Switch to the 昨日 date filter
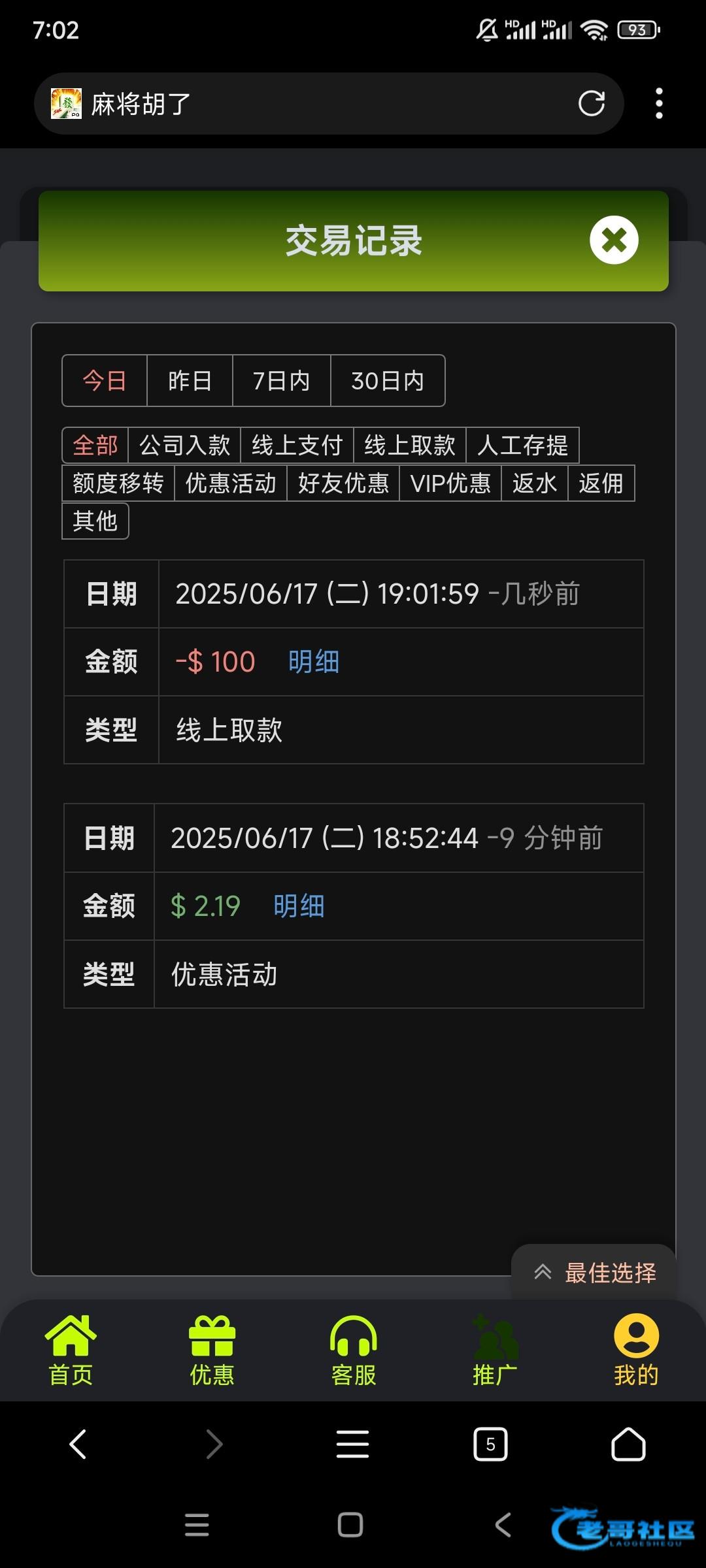 190,381
